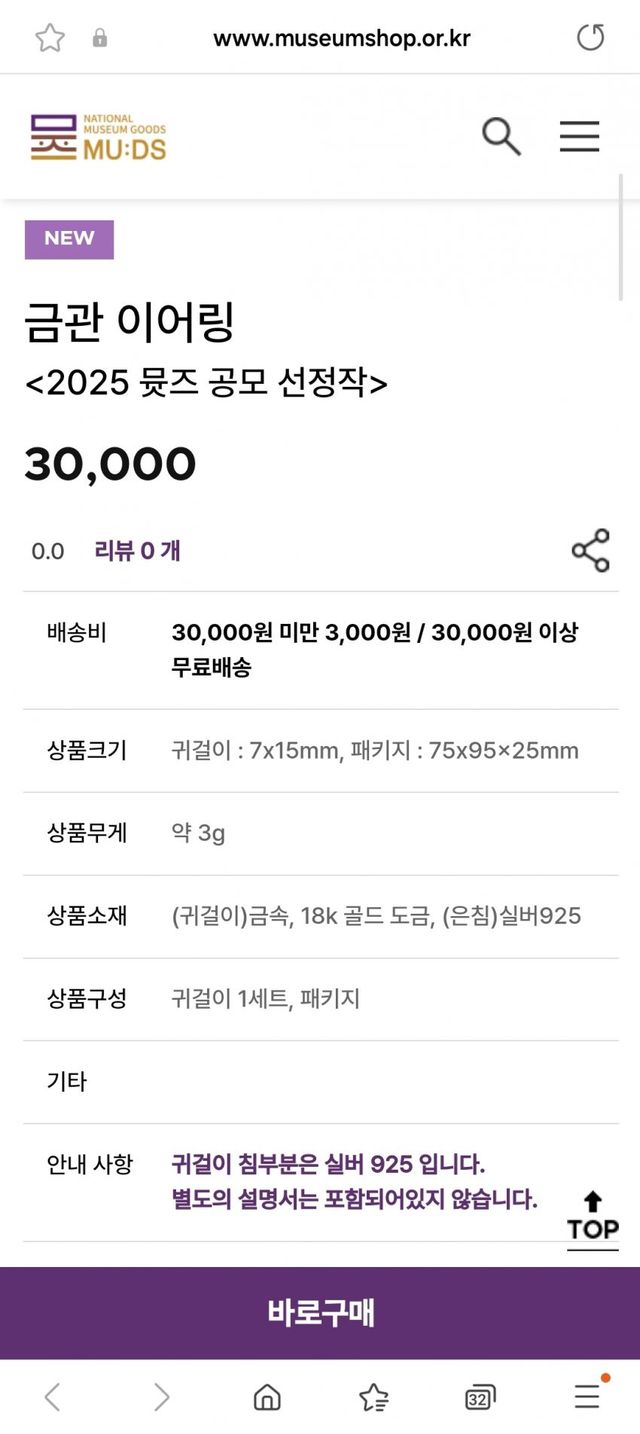Jump back to TOP of page
640x1434 pixels.
[x=593, y=1217]
